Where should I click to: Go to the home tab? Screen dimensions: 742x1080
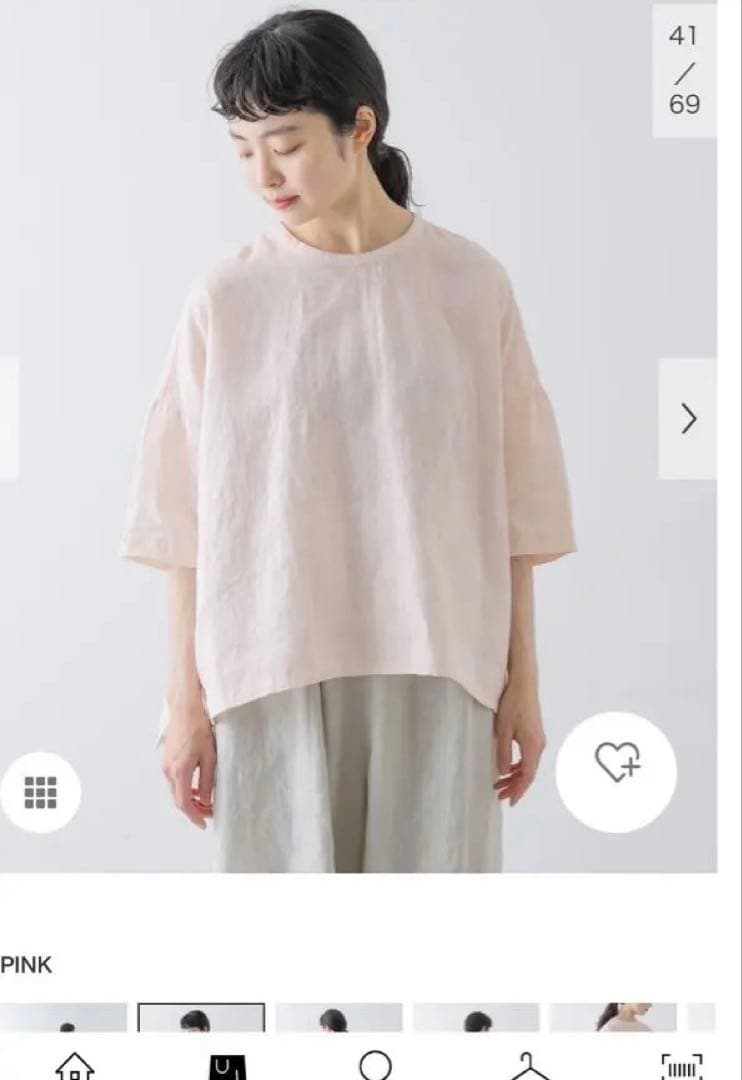click(75, 1066)
